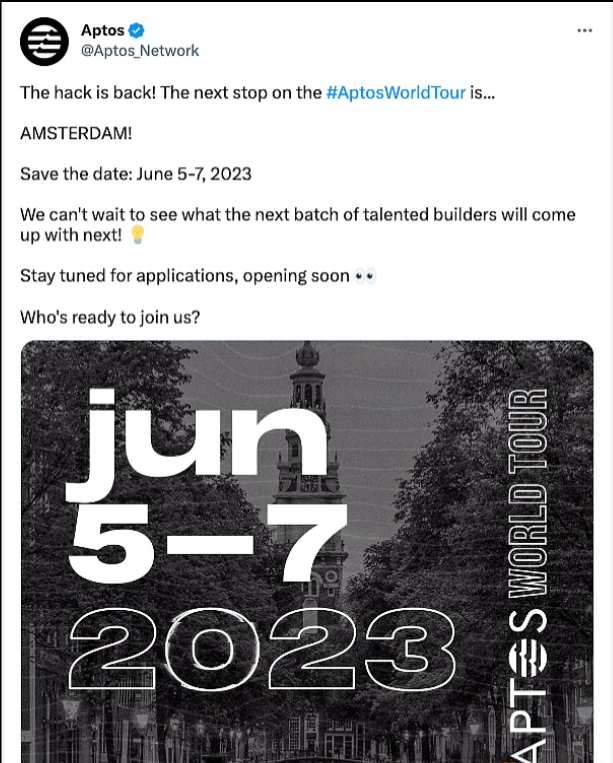
Task: Open the #AptosWorldTour hashtag link
Action: point(396,92)
